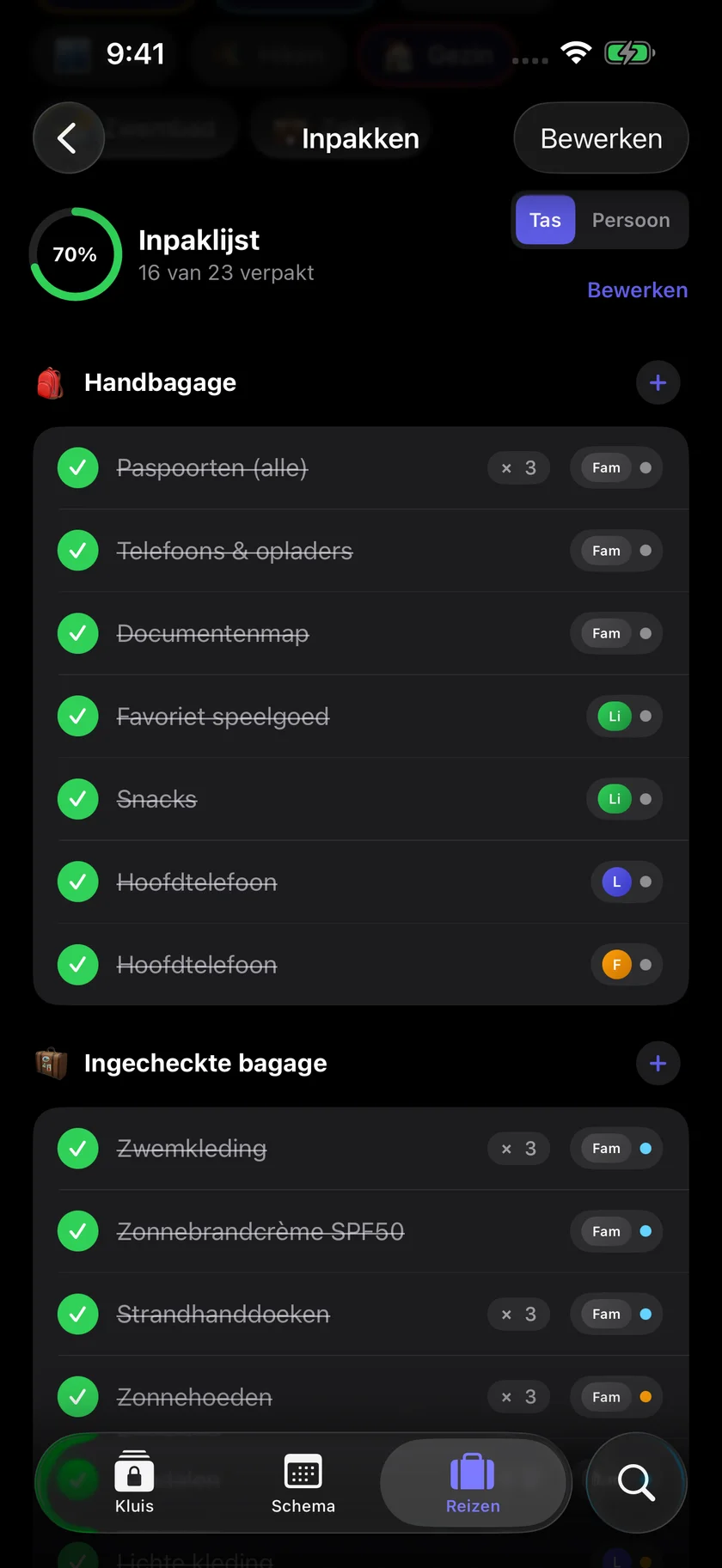The width and height of the screenshot is (722, 1568).
Task: Add an item to Ingecheckte bagage
Action: 658,1063
